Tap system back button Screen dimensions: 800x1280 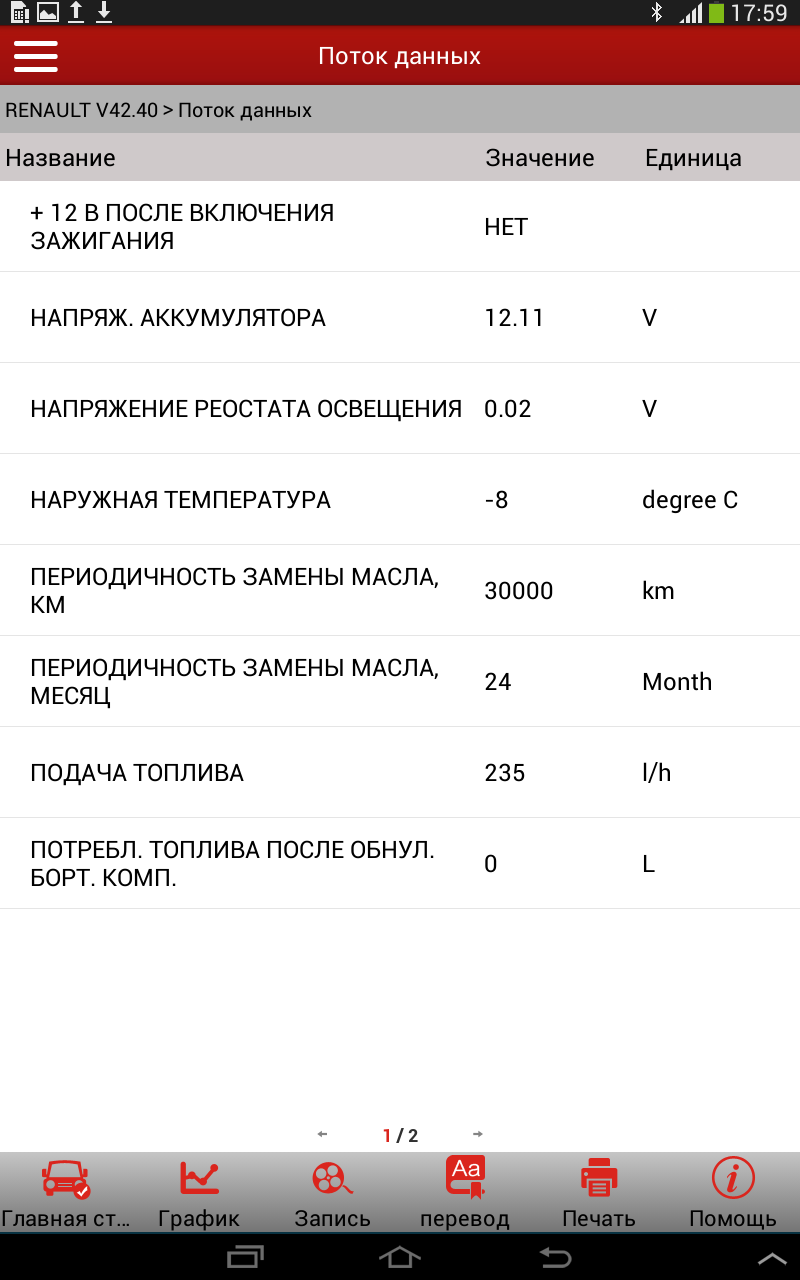(555, 1257)
